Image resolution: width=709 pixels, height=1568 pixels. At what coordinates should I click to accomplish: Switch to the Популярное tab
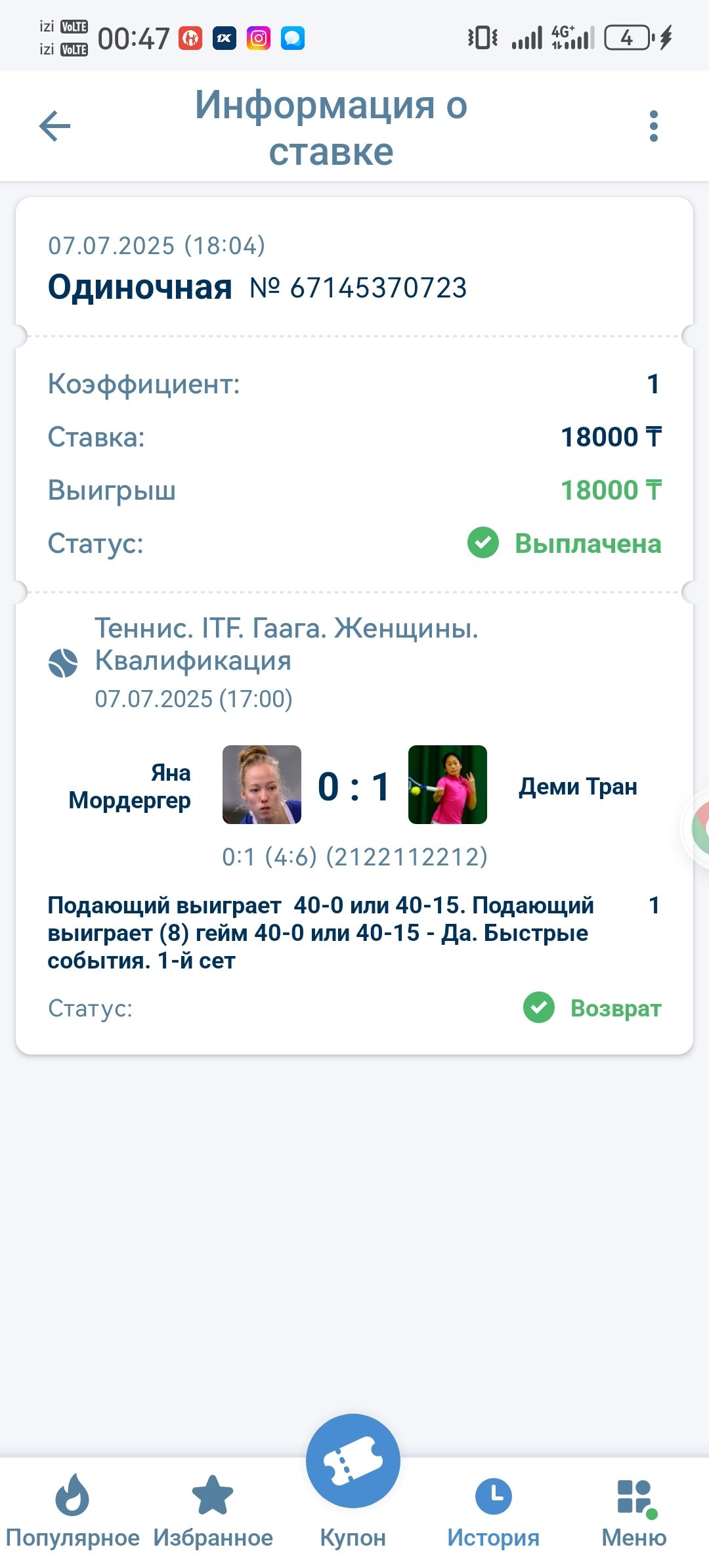72,1510
